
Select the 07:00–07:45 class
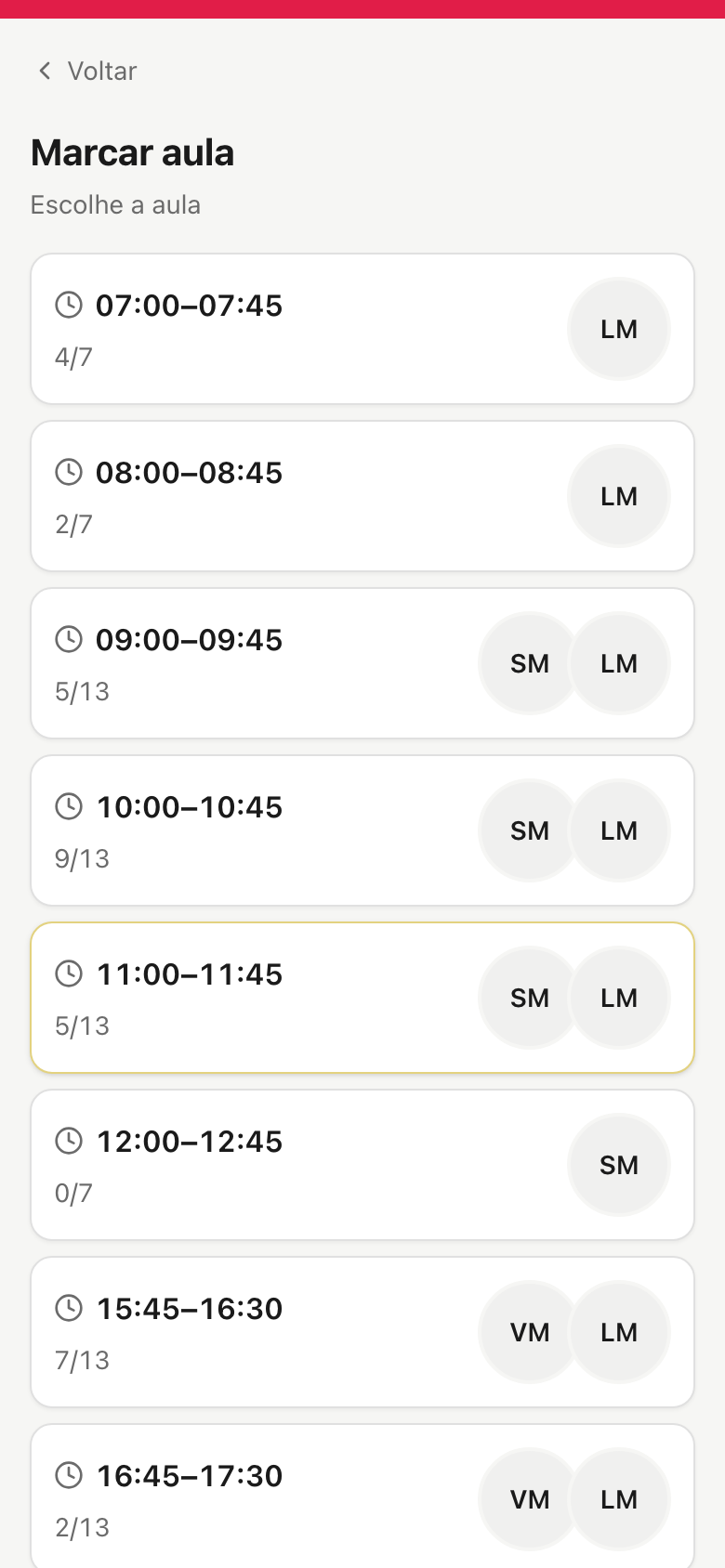(362, 329)
